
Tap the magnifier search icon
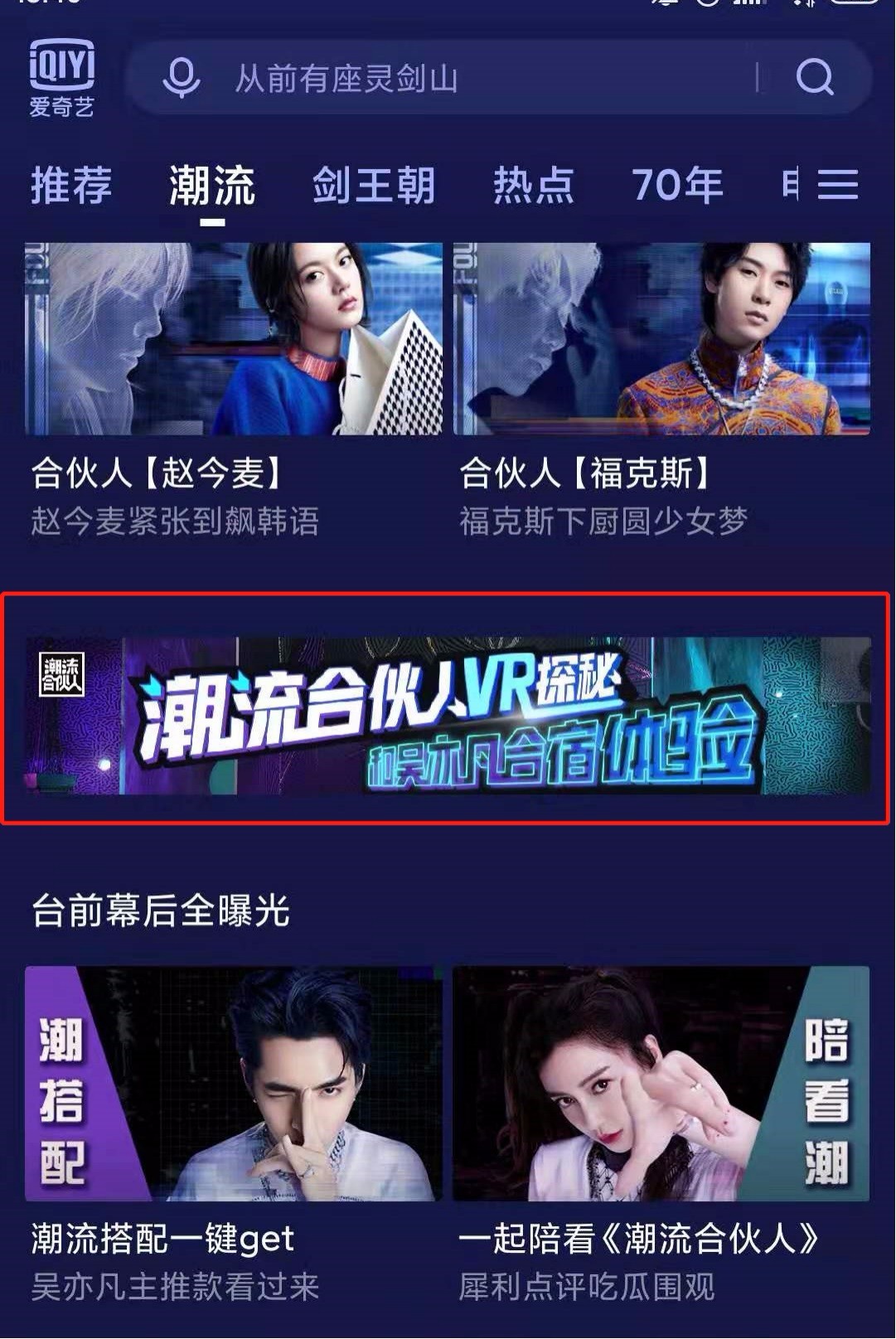pos(815,78)
